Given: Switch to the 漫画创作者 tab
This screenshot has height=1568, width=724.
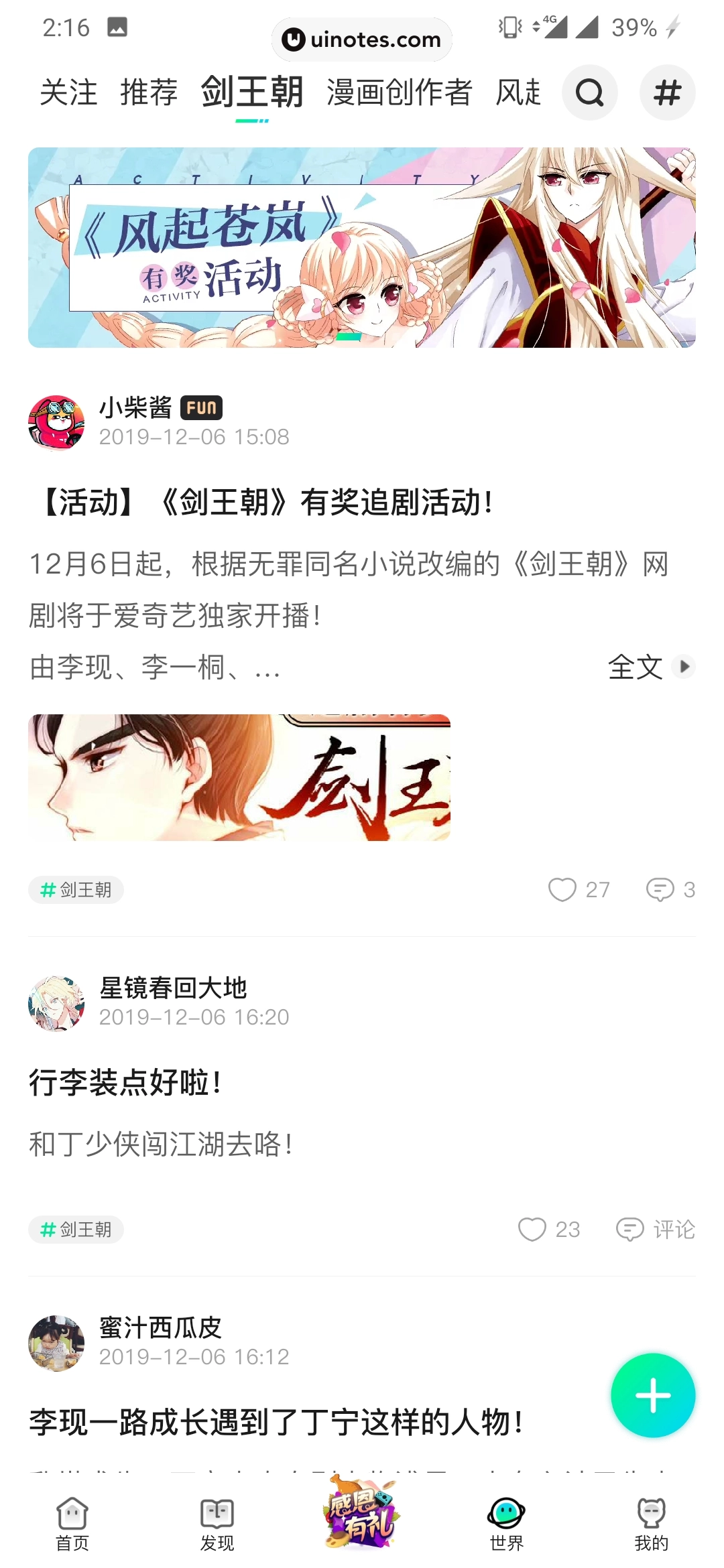Looking at the screenshot, I should click(400, 92).
